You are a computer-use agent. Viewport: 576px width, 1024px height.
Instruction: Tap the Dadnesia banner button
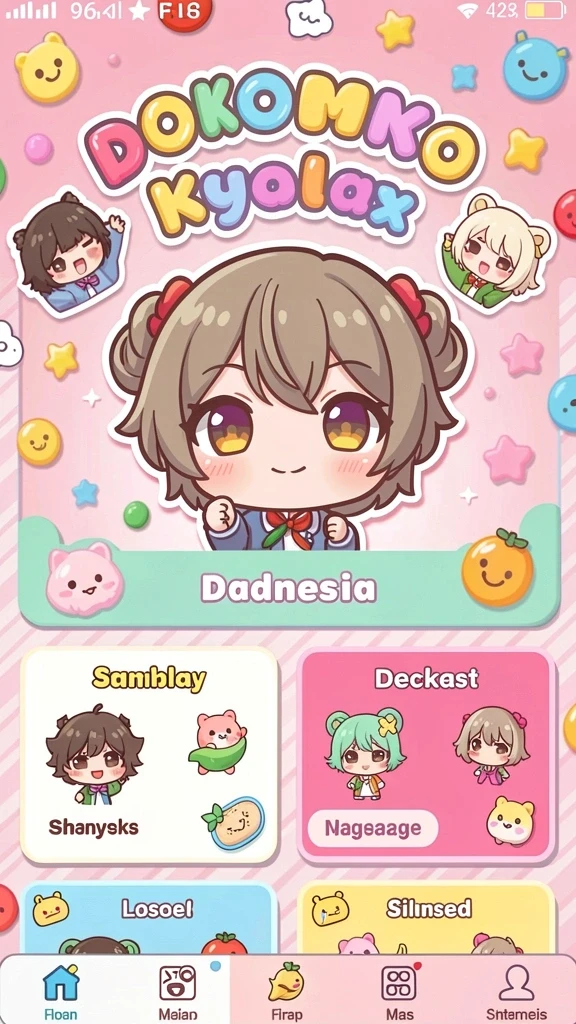288,588
